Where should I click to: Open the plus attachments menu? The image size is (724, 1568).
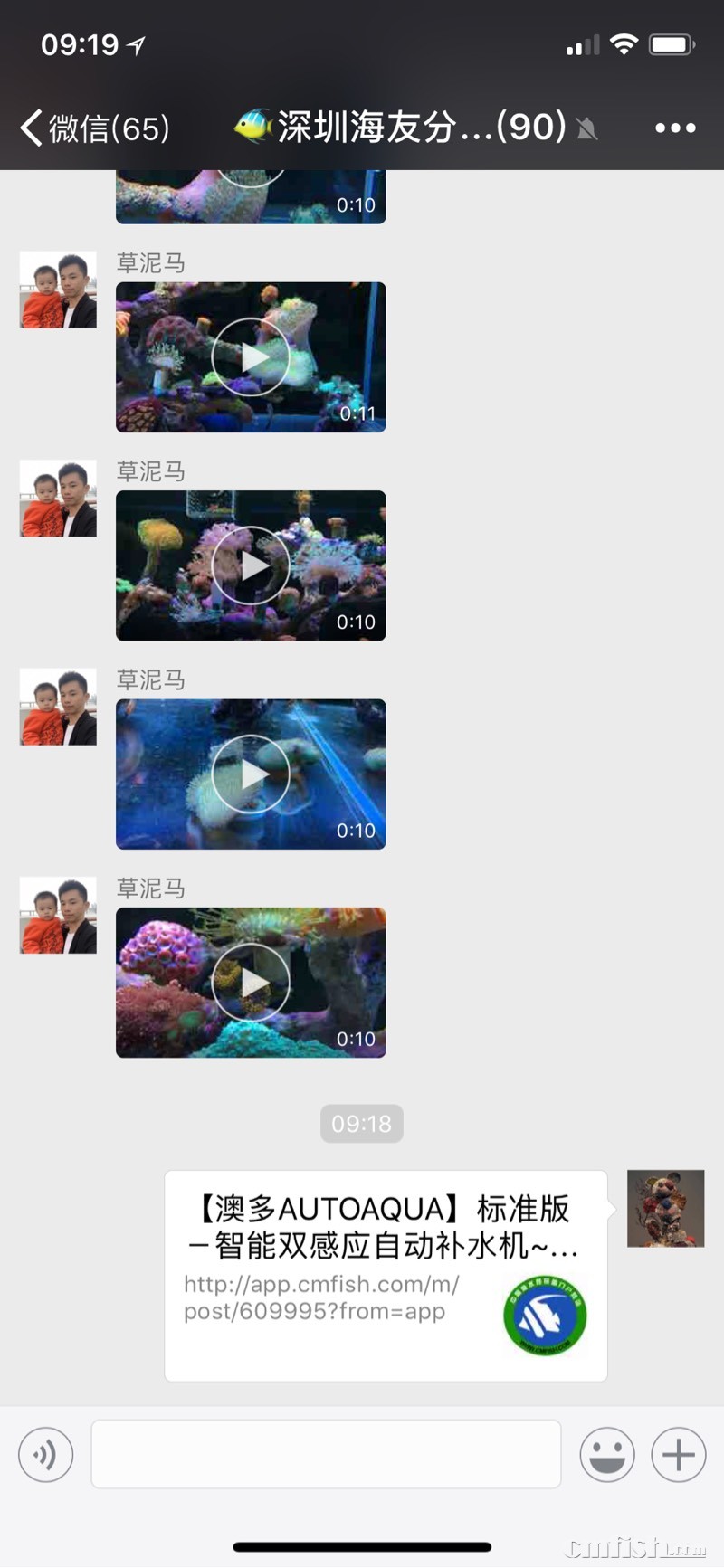pyautogui.click(x=678, y=1455)
